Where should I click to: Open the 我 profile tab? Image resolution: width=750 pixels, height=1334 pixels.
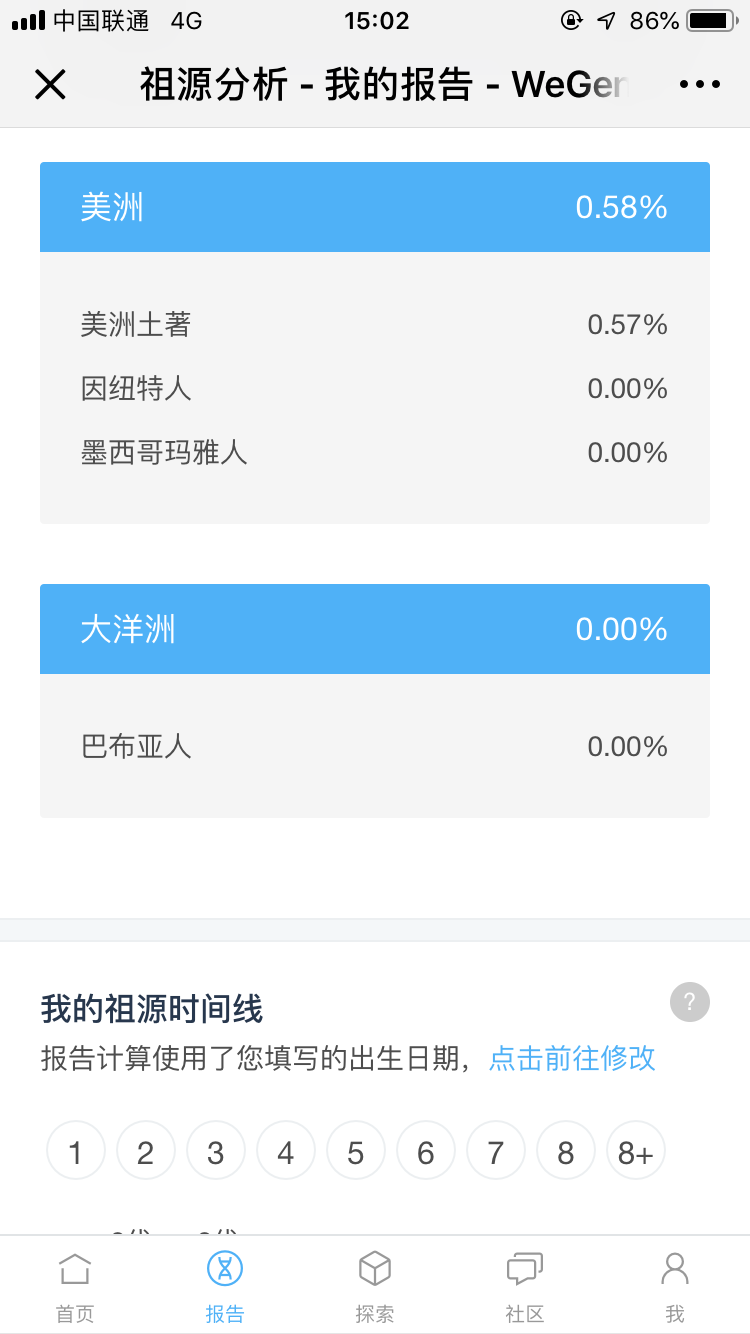click(675, 1286)
